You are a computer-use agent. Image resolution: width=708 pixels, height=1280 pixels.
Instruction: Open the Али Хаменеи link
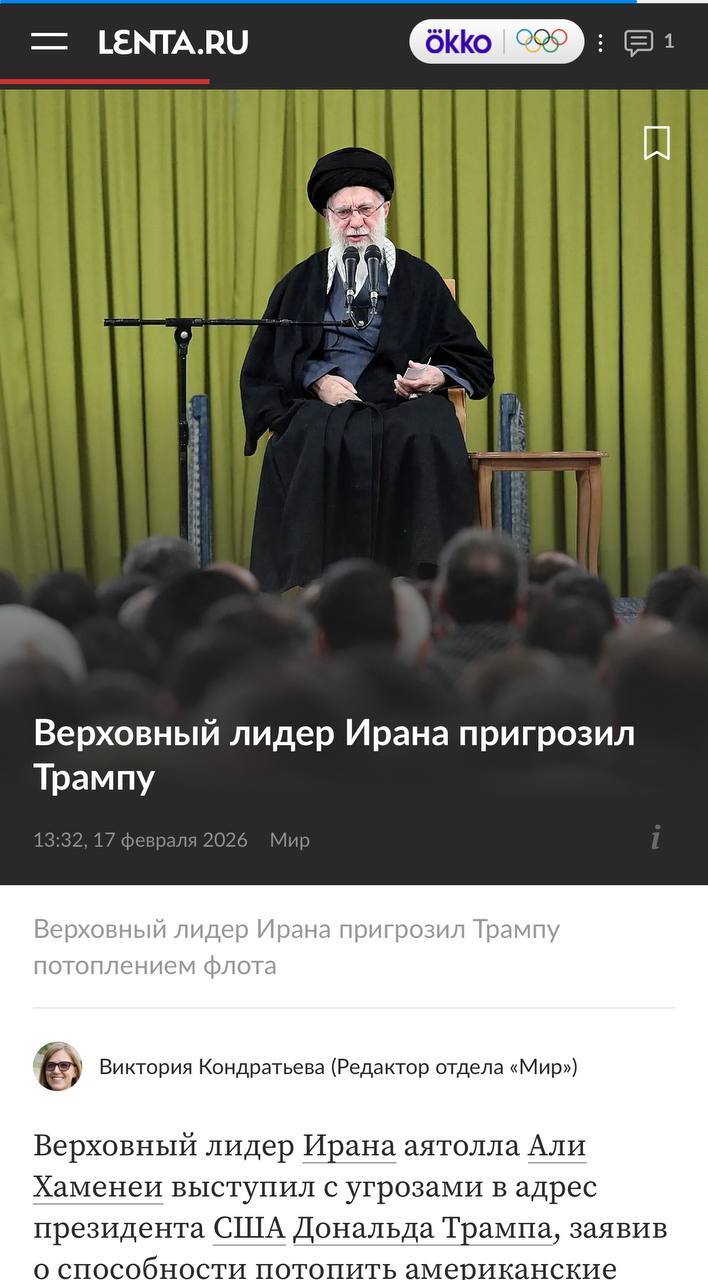(555, 1145)
